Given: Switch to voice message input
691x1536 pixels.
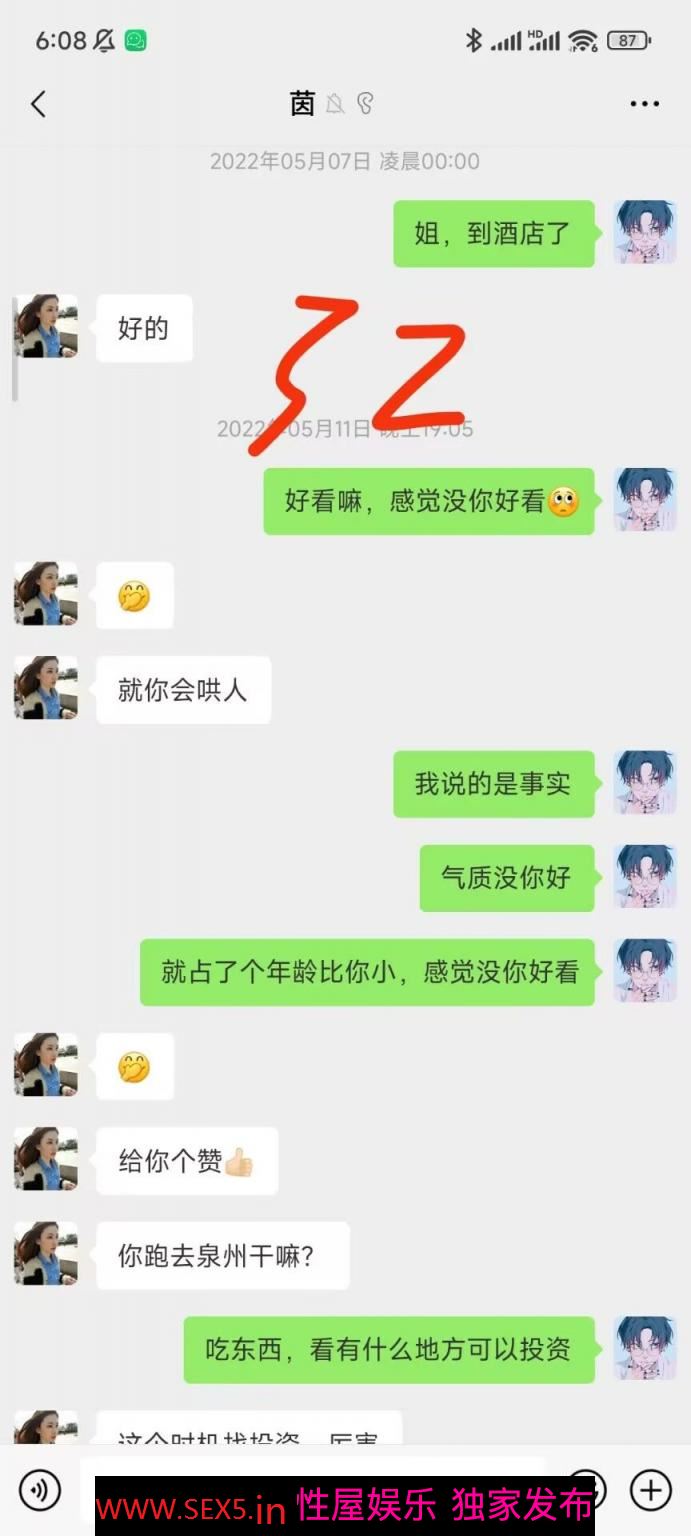Looking at the screenshot, I should point(40,1490).
